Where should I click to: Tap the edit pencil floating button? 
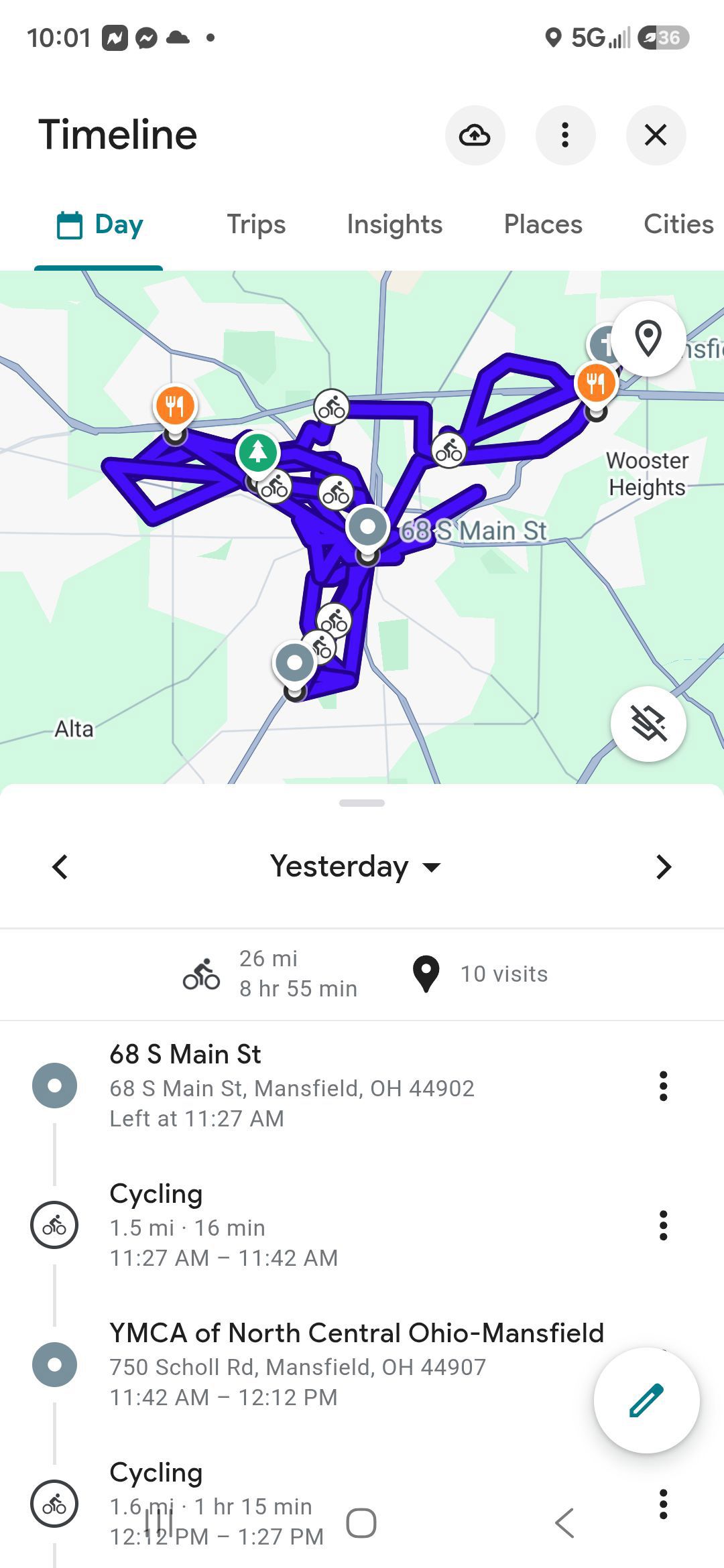[x=647, y=1400]
